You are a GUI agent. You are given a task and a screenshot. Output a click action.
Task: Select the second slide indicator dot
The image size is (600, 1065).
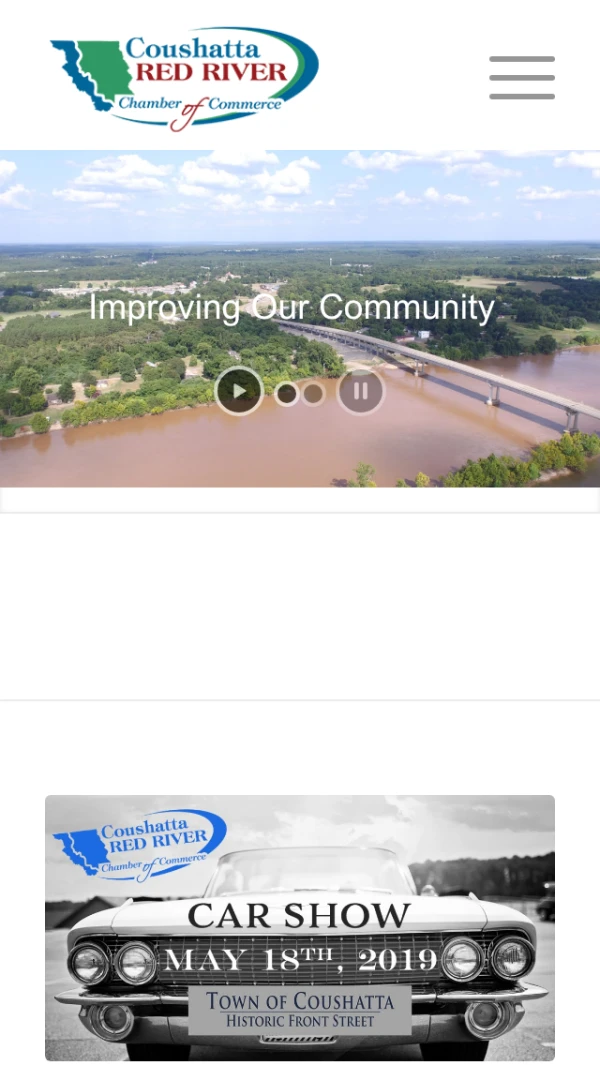[x=313, y=394]
